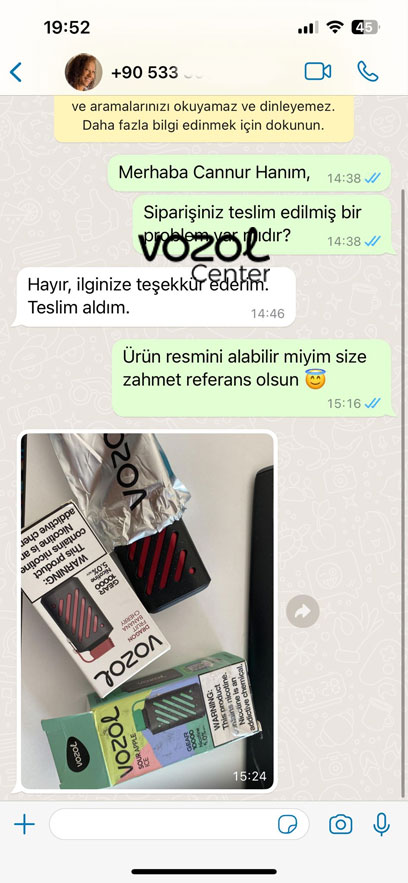Open the sticker picker

288,825
